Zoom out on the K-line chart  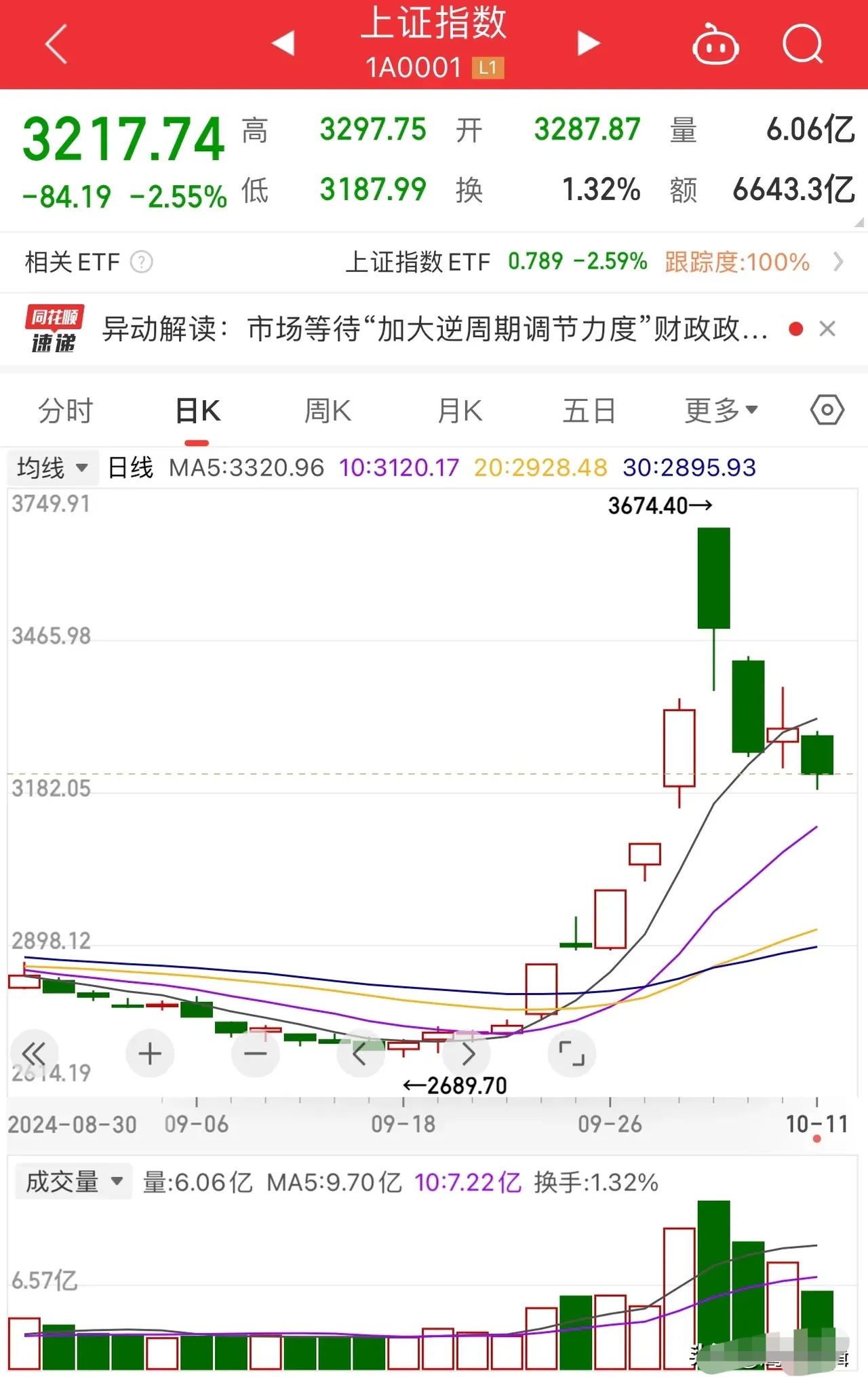point(254,1053)
